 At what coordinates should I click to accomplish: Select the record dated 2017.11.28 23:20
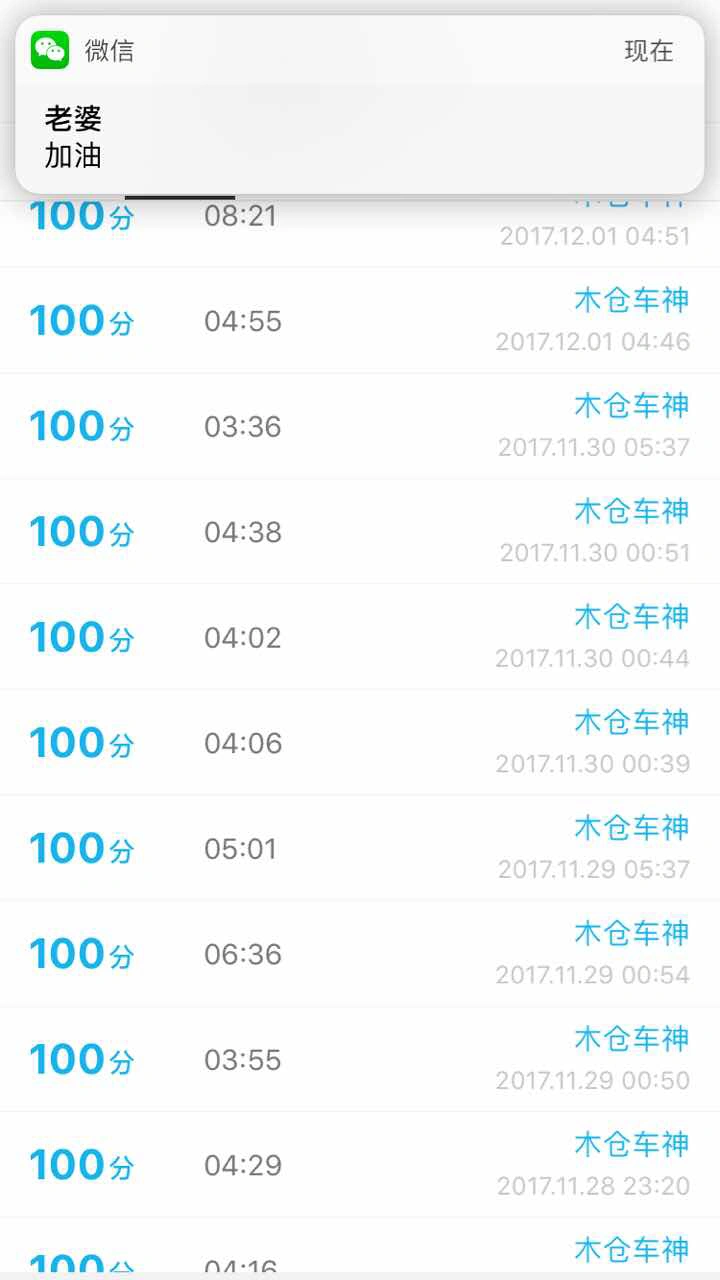(x=360, y=1165)
